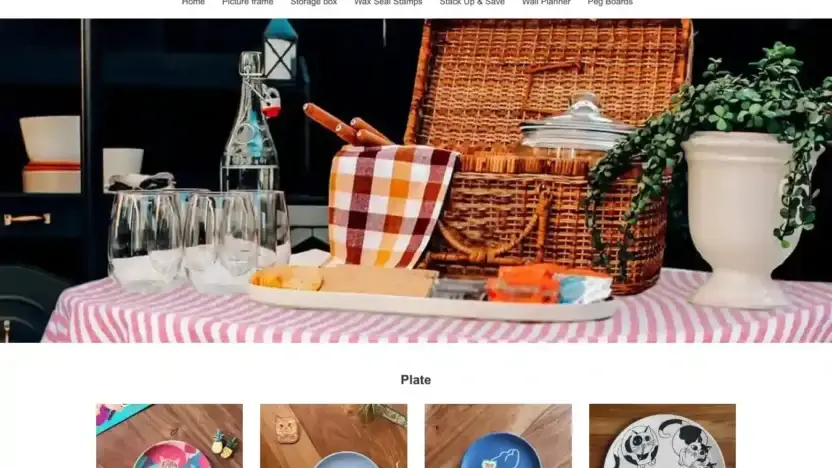Open the Storage box category
Screen dimensions: 832x468
pos(314,3)
